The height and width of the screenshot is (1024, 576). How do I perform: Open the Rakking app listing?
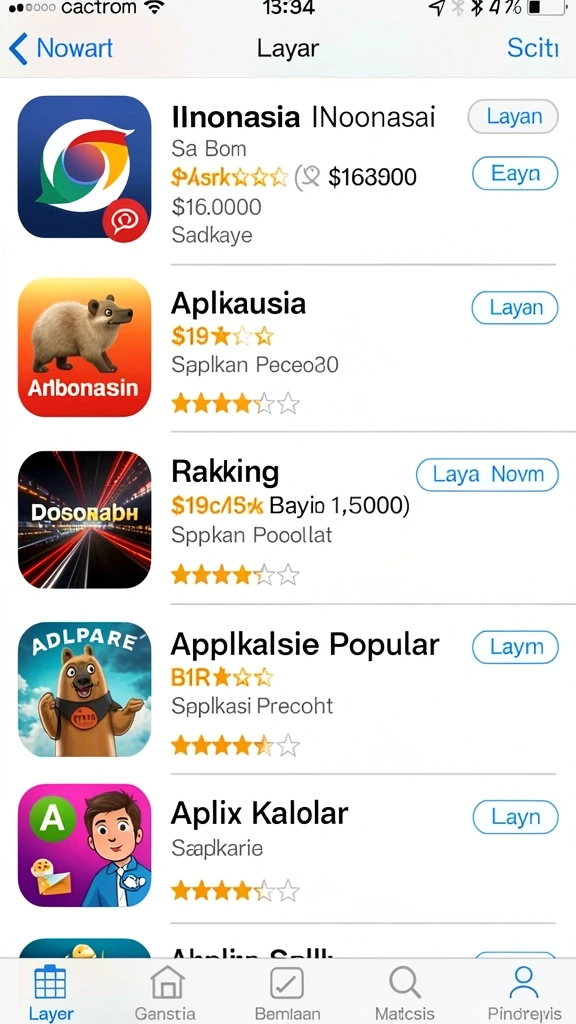pyautogui.click(x=288, y=519)
